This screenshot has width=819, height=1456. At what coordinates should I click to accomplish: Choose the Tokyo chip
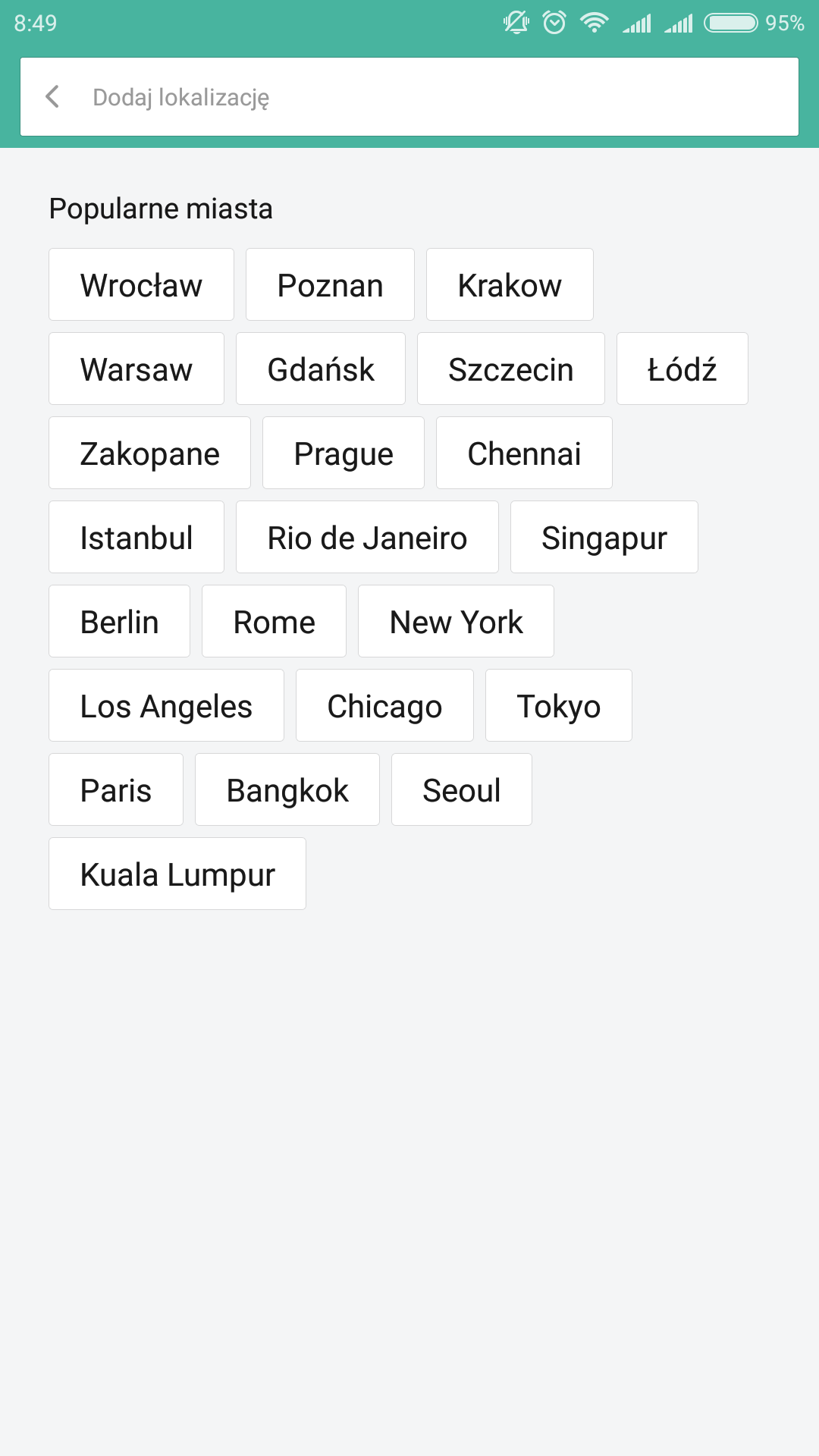click(x=558, y=706)
